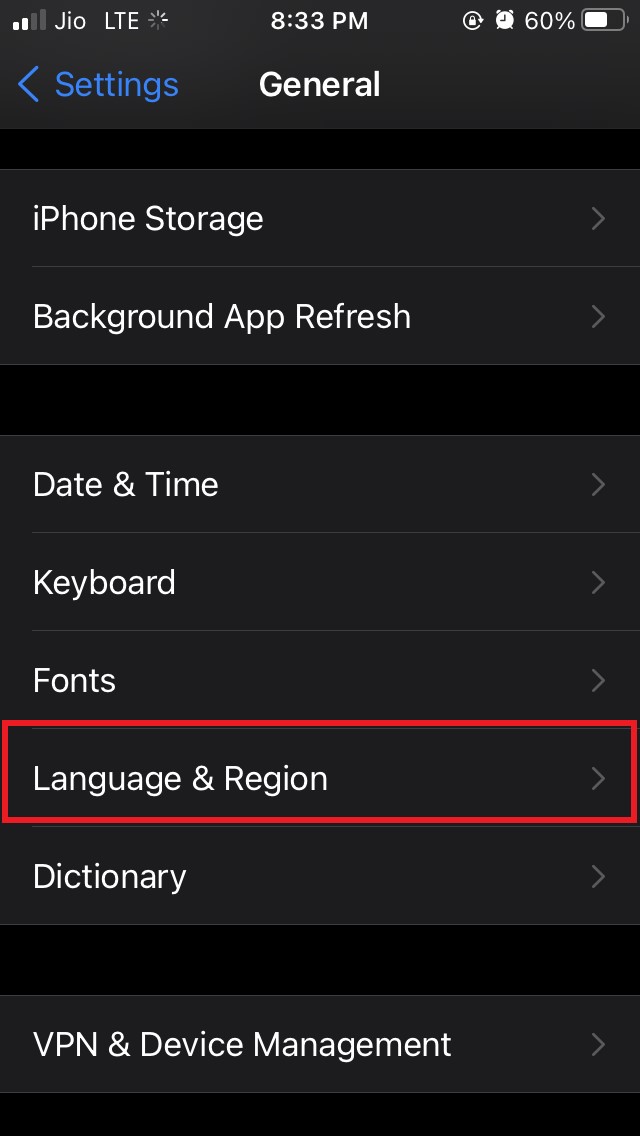Open Keyboard settings
The height and width of the screenshot is (1136, 640).
[320, 582]
